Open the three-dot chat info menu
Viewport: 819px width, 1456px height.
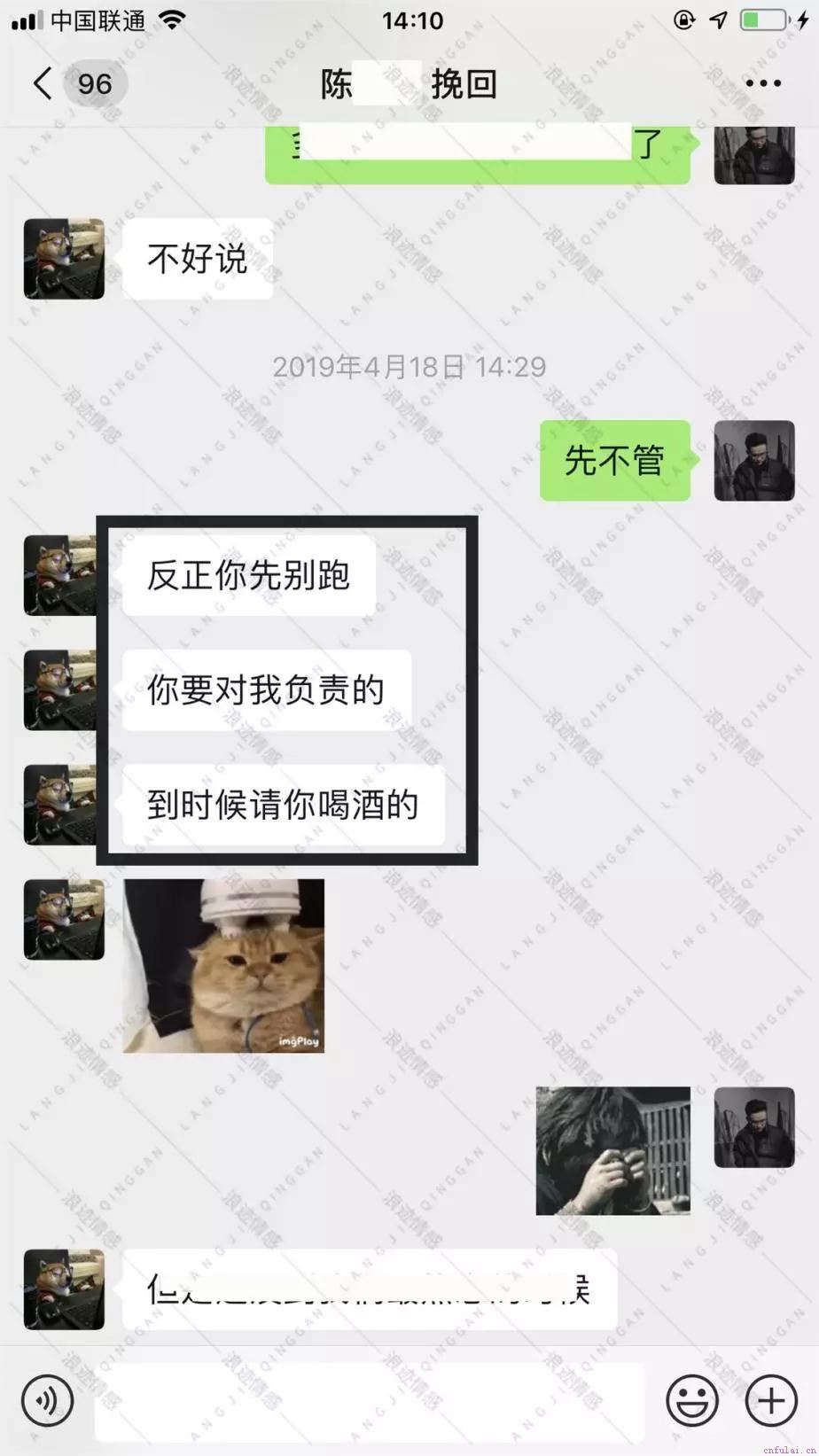coord(763,84)
